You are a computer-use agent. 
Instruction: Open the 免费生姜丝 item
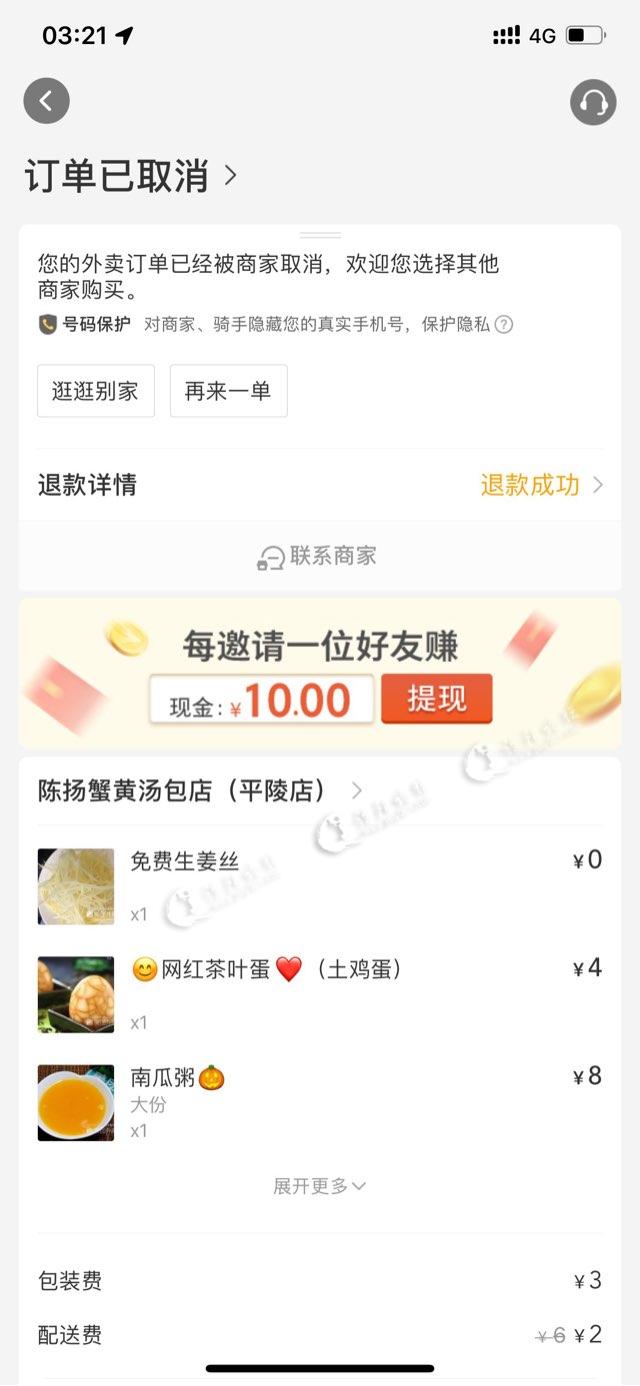coord(185,861)
